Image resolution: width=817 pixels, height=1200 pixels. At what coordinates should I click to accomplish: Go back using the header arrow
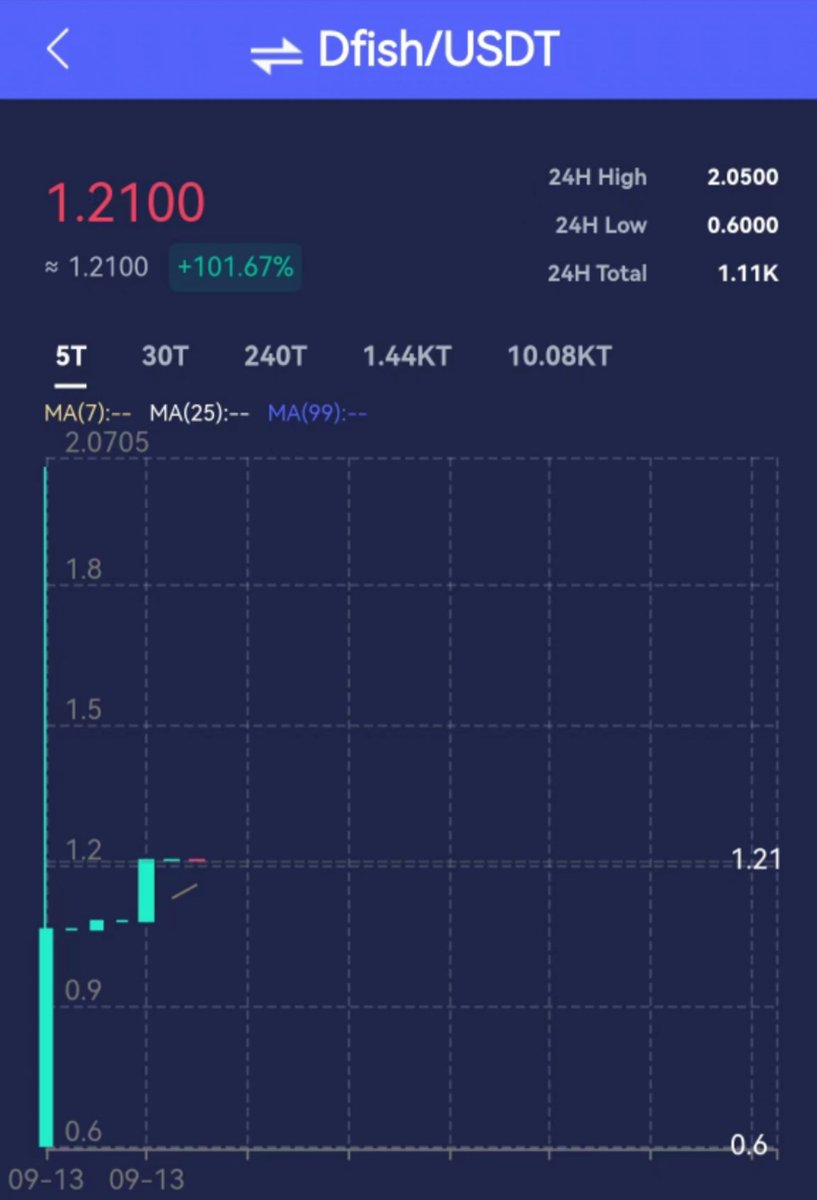tap(58, 48)
